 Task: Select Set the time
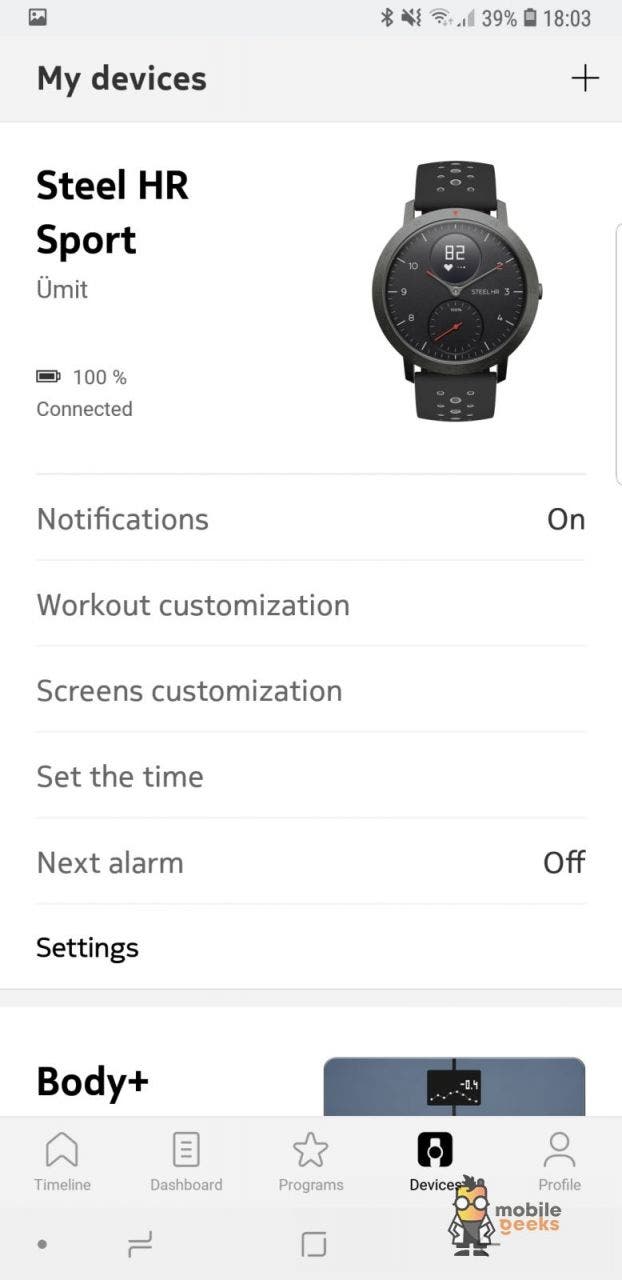coord(311,776)
